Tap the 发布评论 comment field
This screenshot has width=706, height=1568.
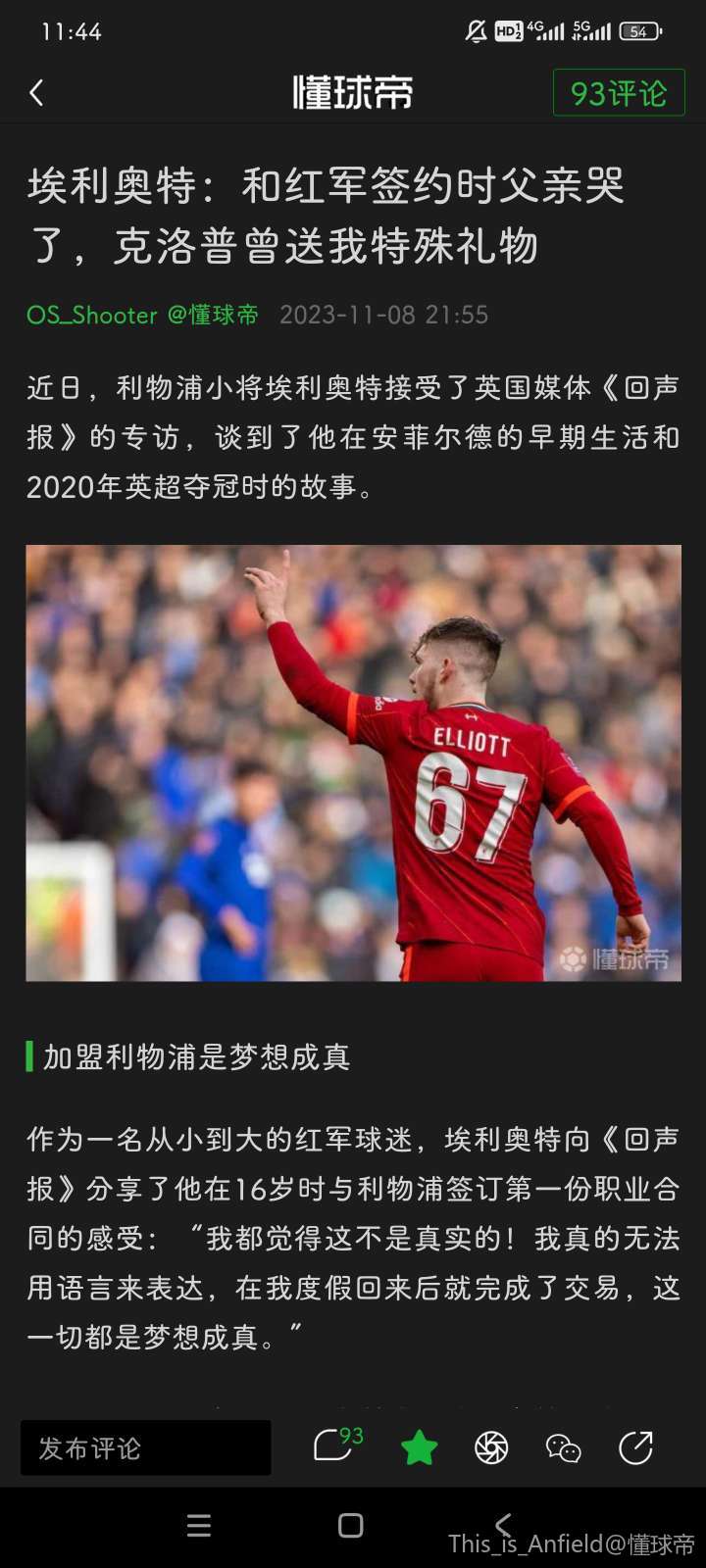pyautogui.click(x=145, y=1447)
